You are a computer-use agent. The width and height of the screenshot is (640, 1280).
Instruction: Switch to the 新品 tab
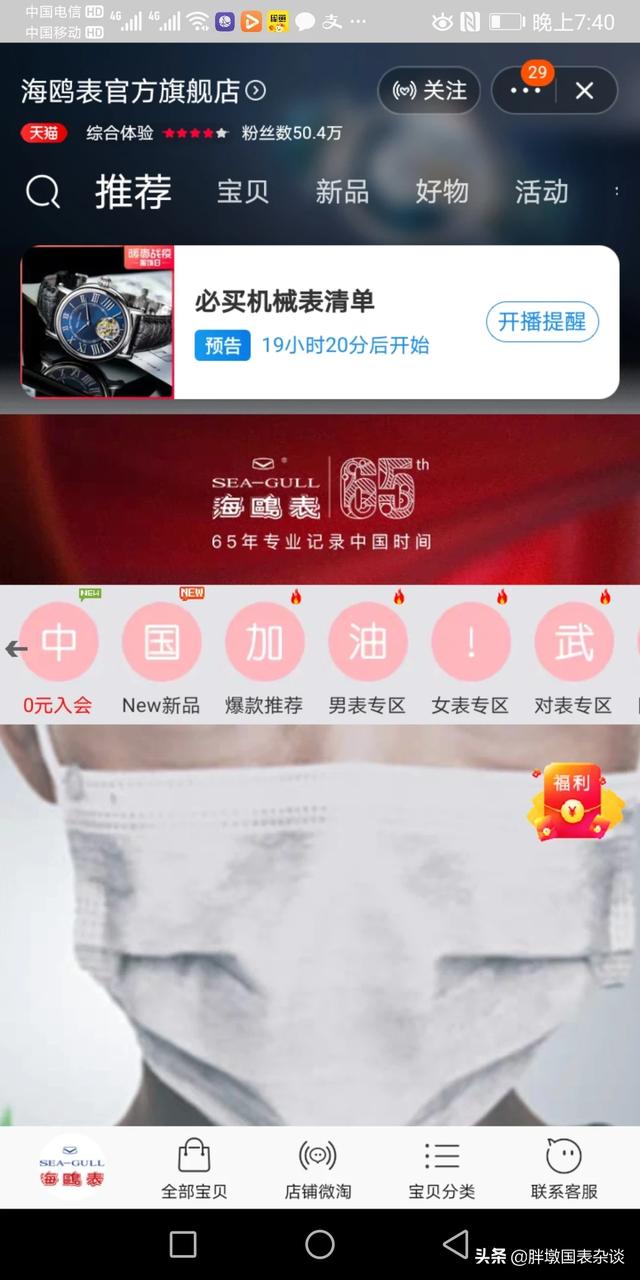coord(342,192)
